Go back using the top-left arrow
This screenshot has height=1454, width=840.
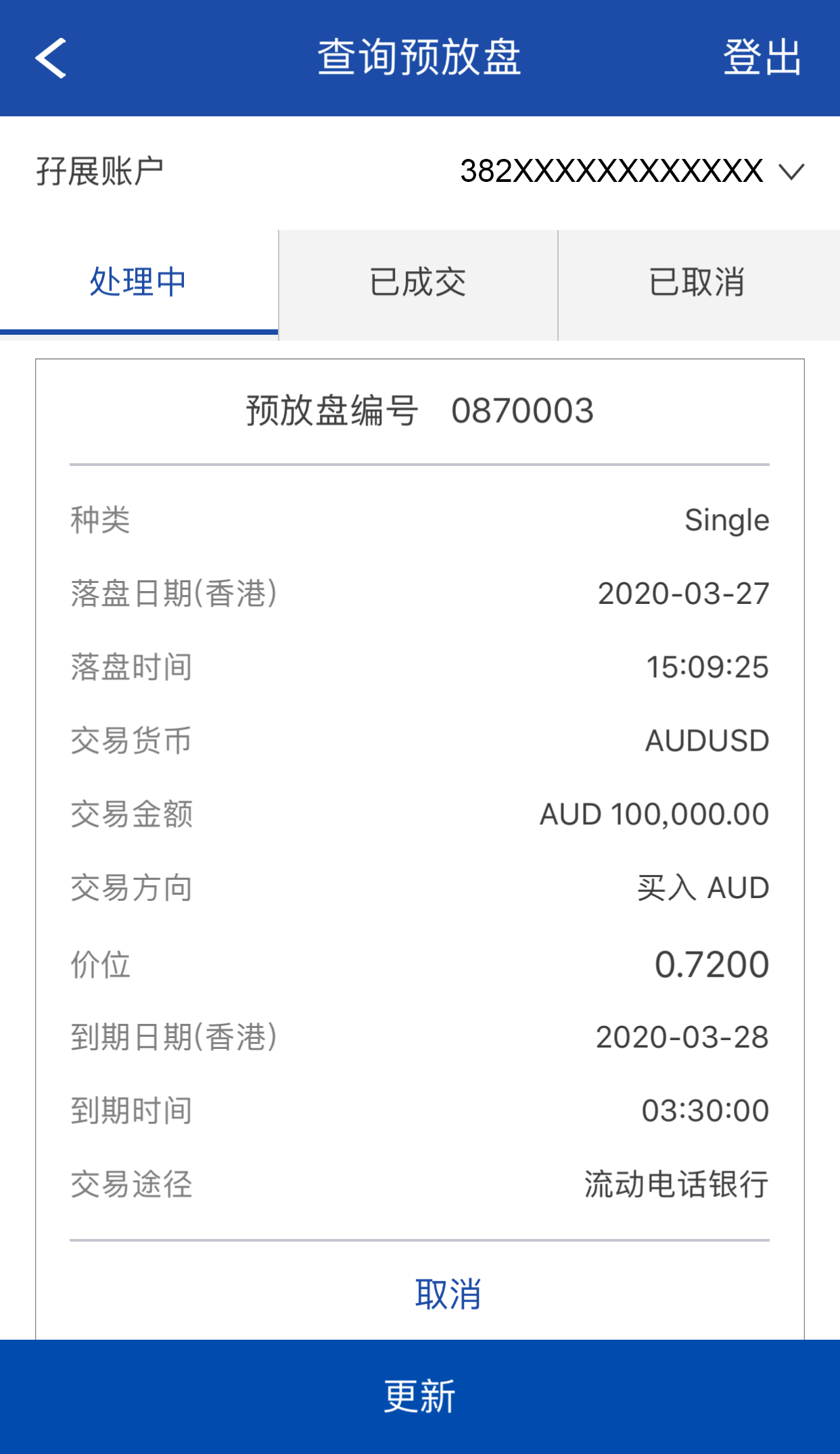[51, 58]
